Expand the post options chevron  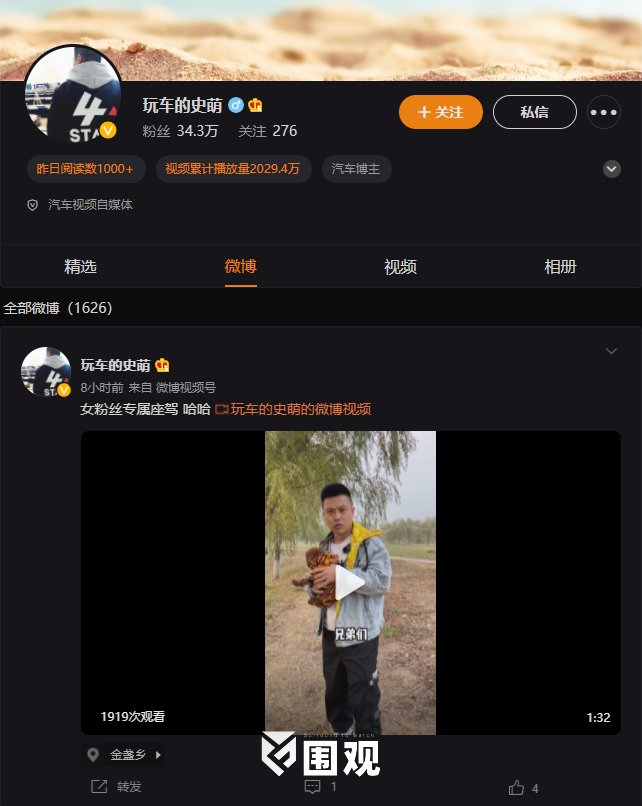click(611, 351)
